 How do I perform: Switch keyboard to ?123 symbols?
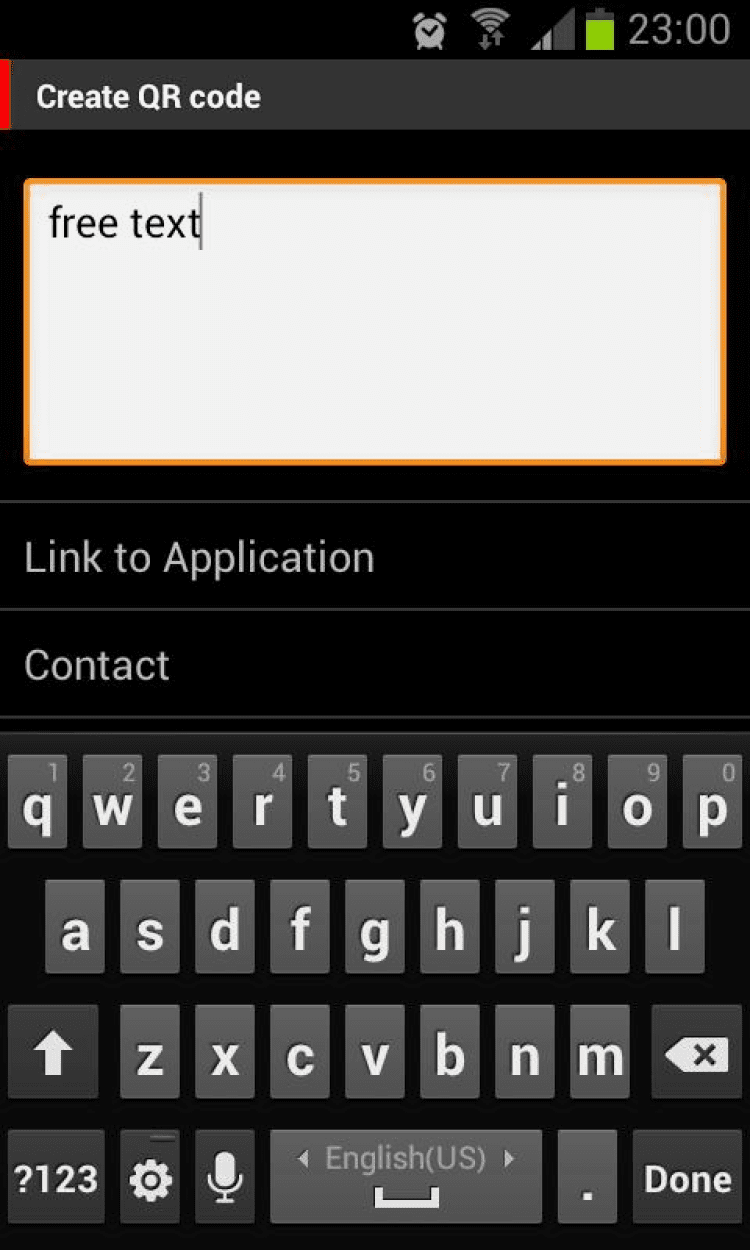(x=56, y=1178)
